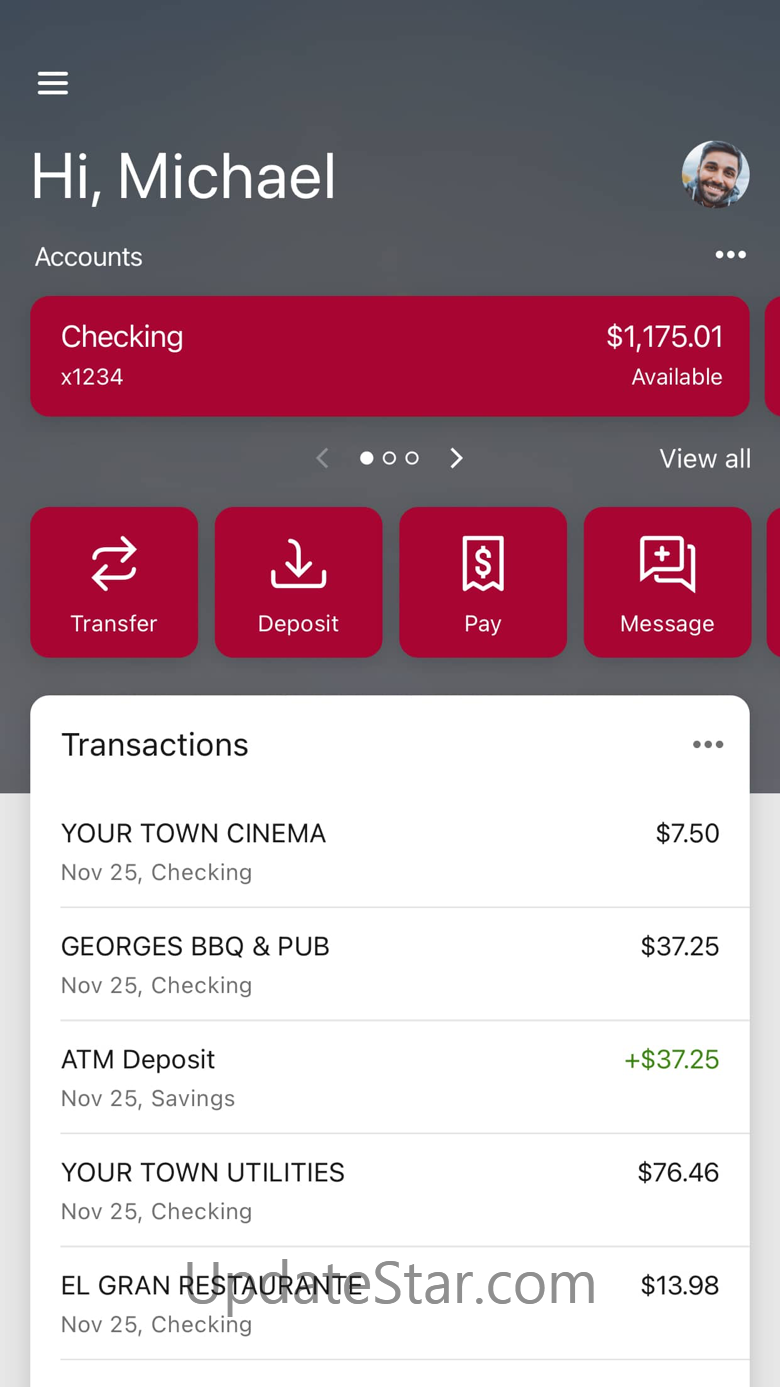Open the Pay button
This screenshot has width=780, height=1387.
point(483,582)
